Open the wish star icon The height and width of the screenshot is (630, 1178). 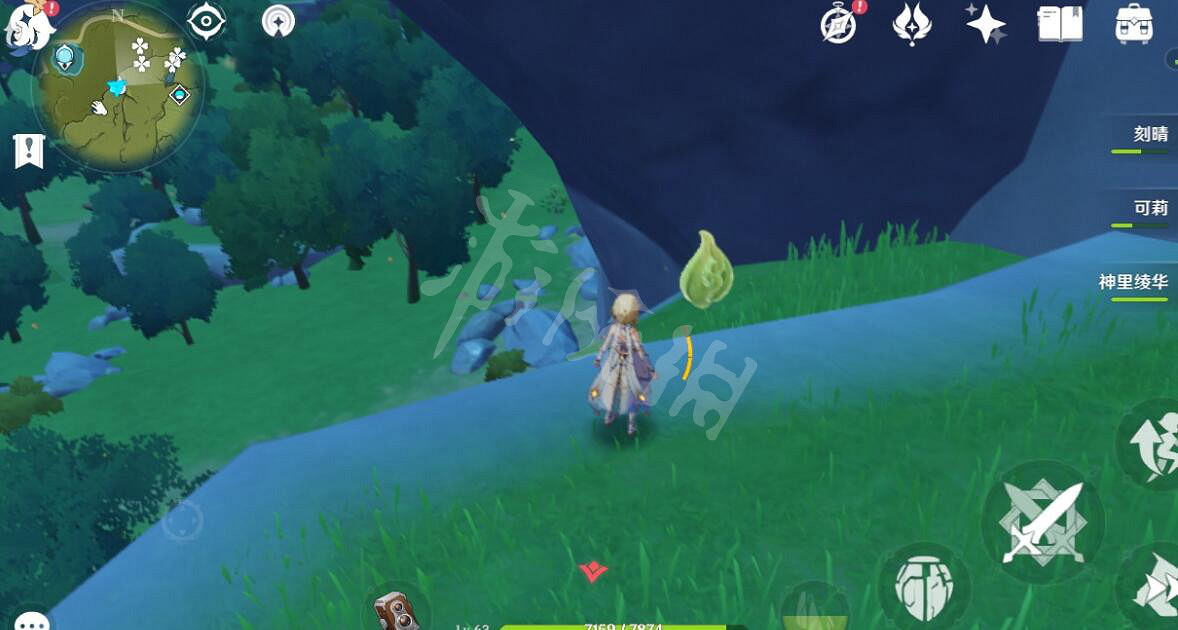tap(986, 24)
